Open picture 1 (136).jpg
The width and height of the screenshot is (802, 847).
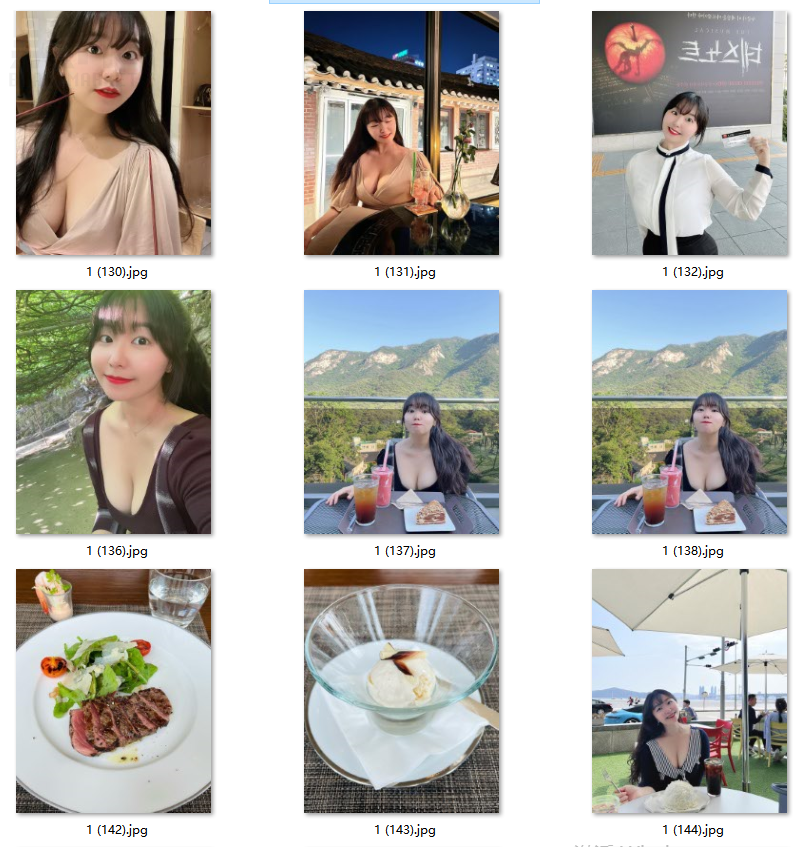[x=113, y=412]
